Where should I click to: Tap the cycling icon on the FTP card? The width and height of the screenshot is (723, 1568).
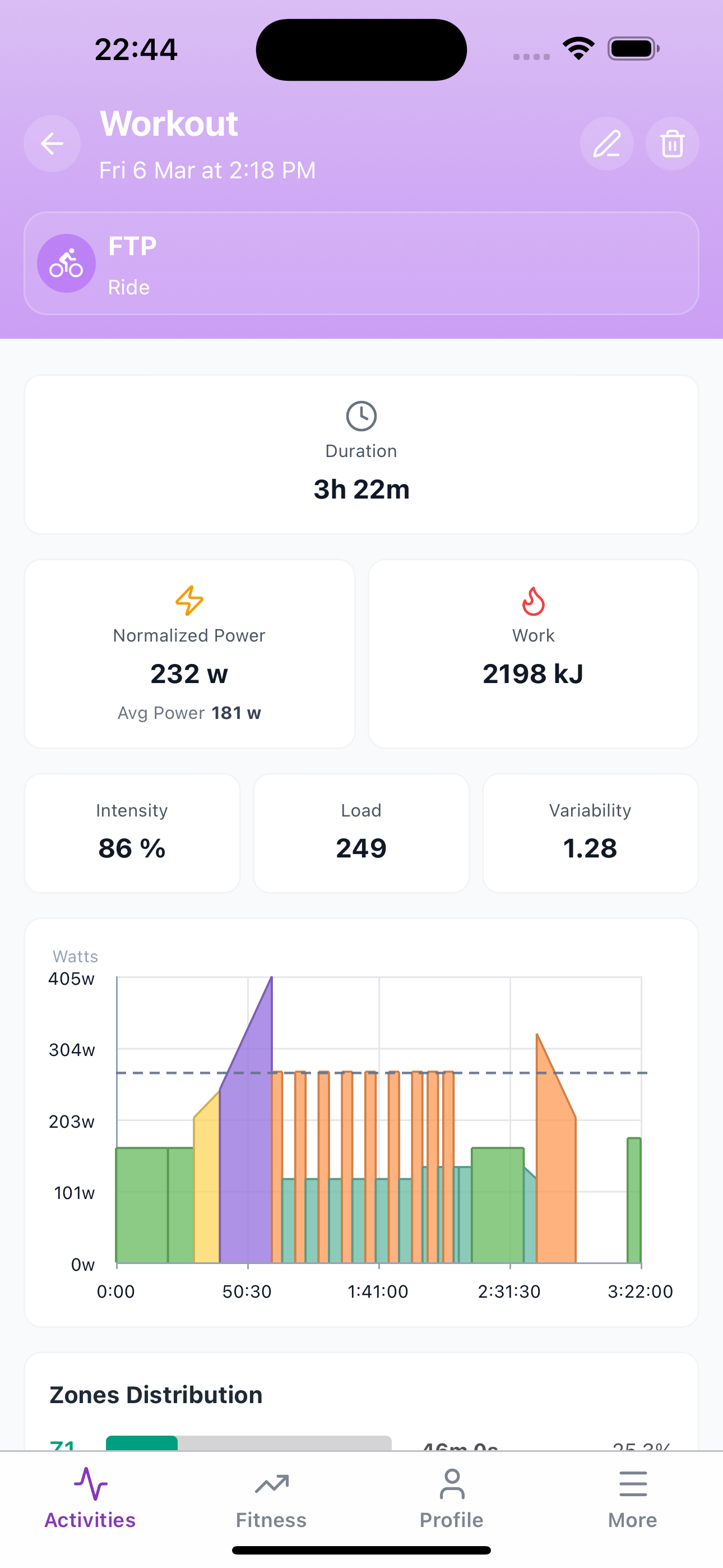pyautogui.click(x=66, y=263)
